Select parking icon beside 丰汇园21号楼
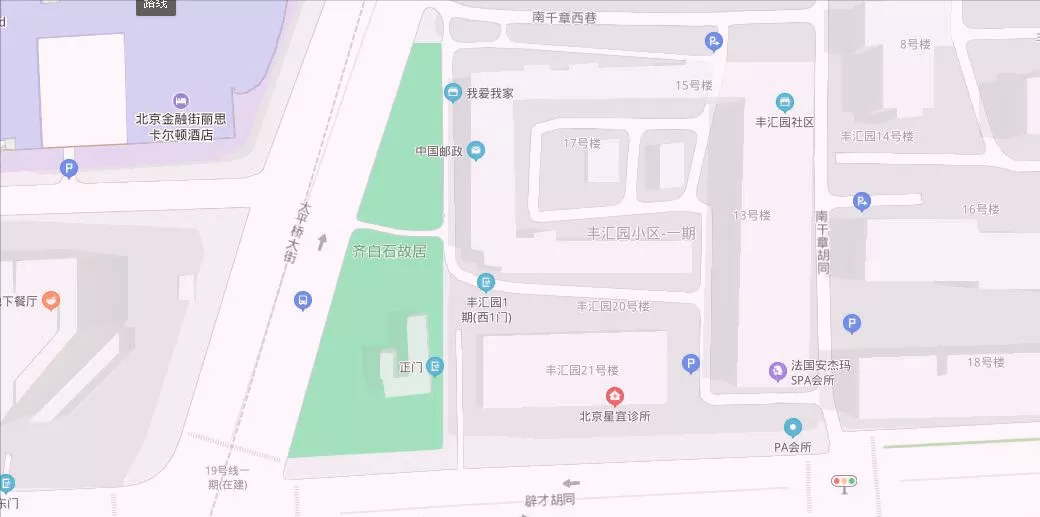 point(690,364)
